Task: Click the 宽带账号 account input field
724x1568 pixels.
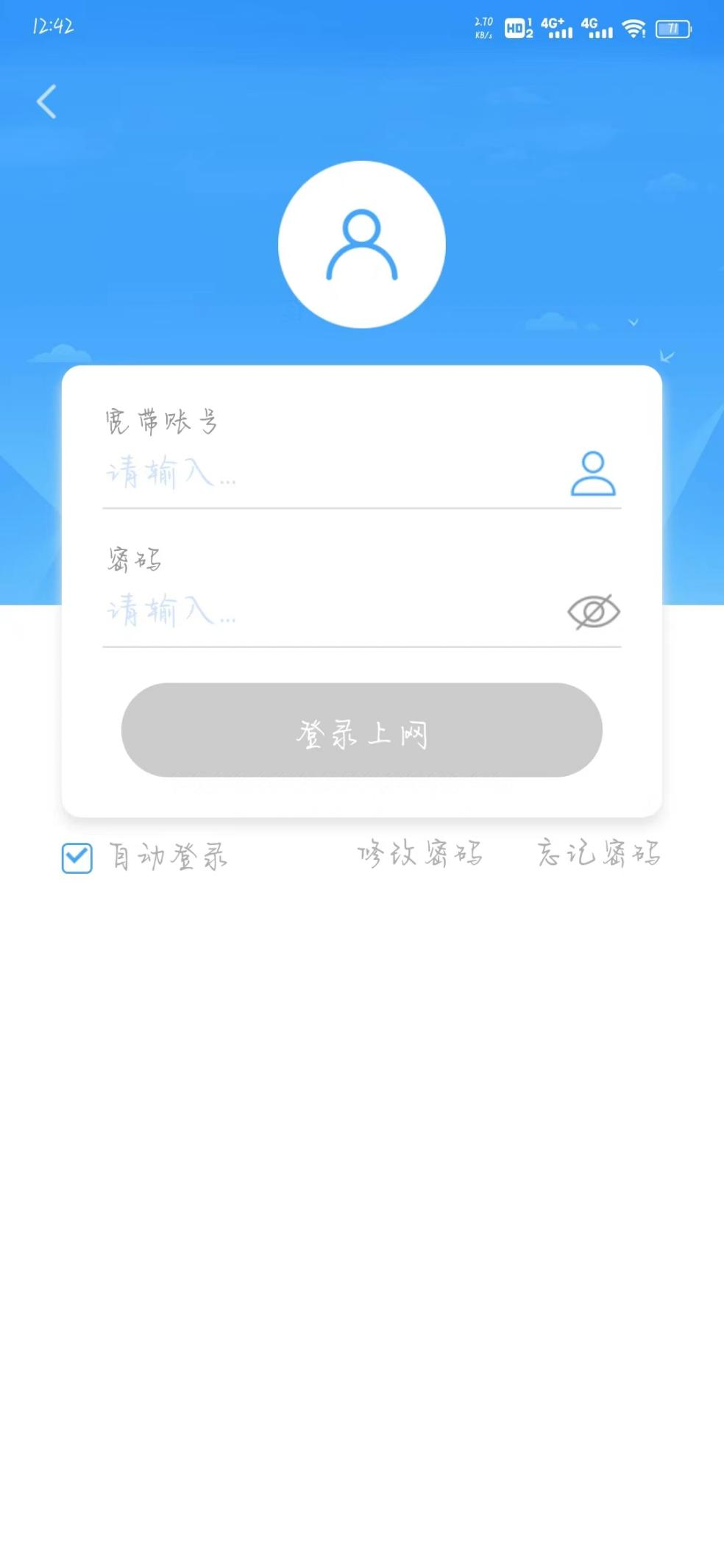Action: [294, 474]
